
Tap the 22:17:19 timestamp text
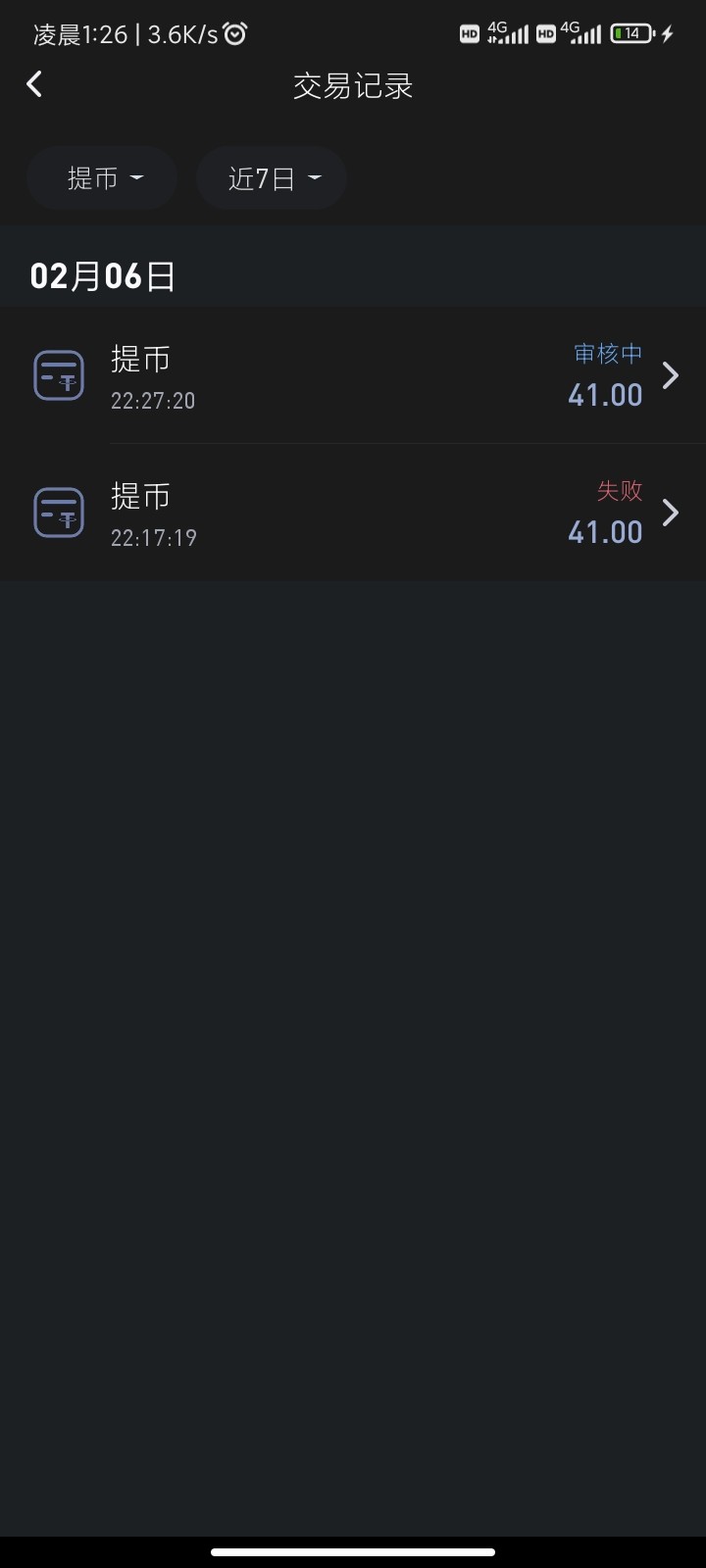point(153,537)
